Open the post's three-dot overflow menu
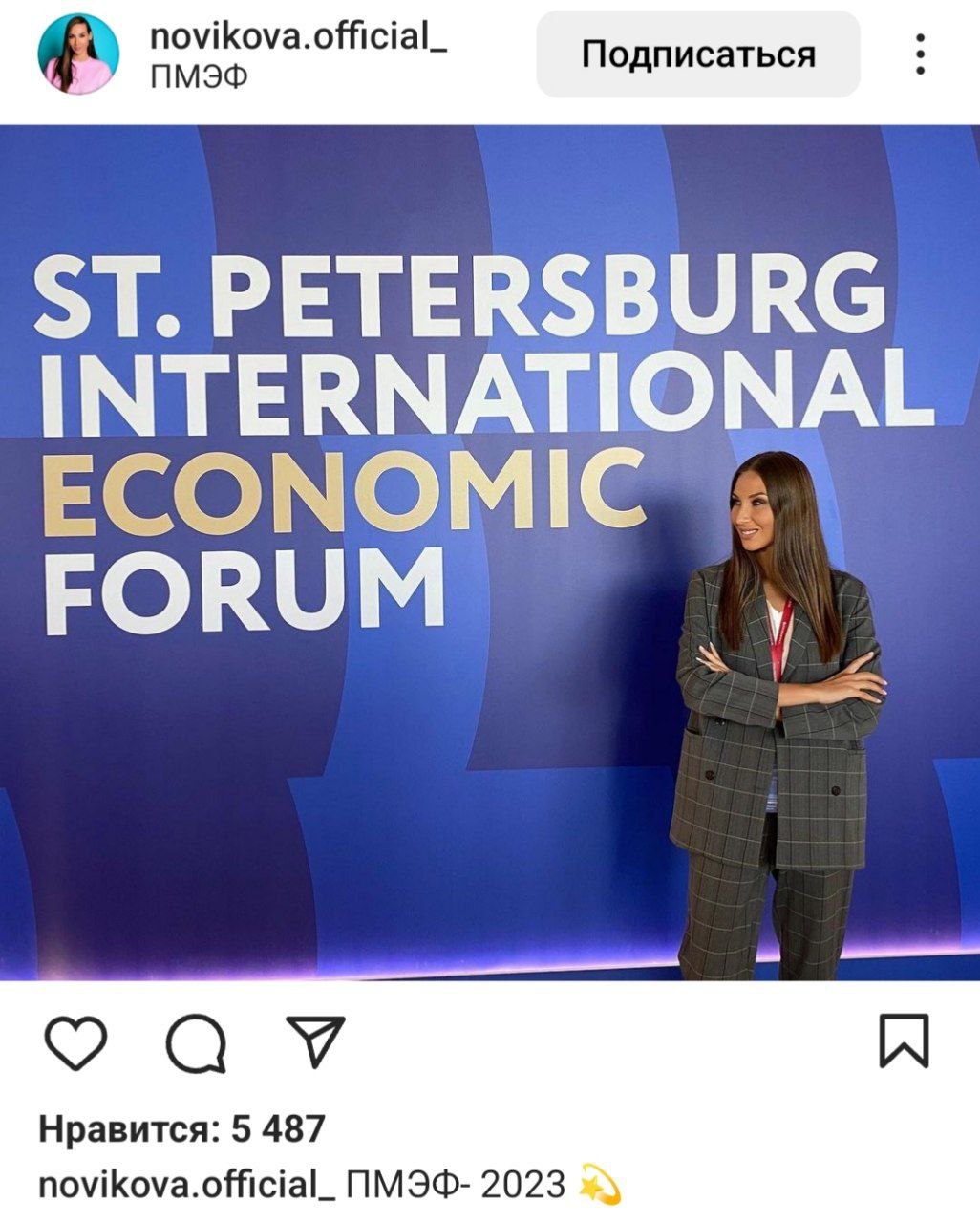The width and height of the screenshot is (980, 1223). tap(920, 54)
